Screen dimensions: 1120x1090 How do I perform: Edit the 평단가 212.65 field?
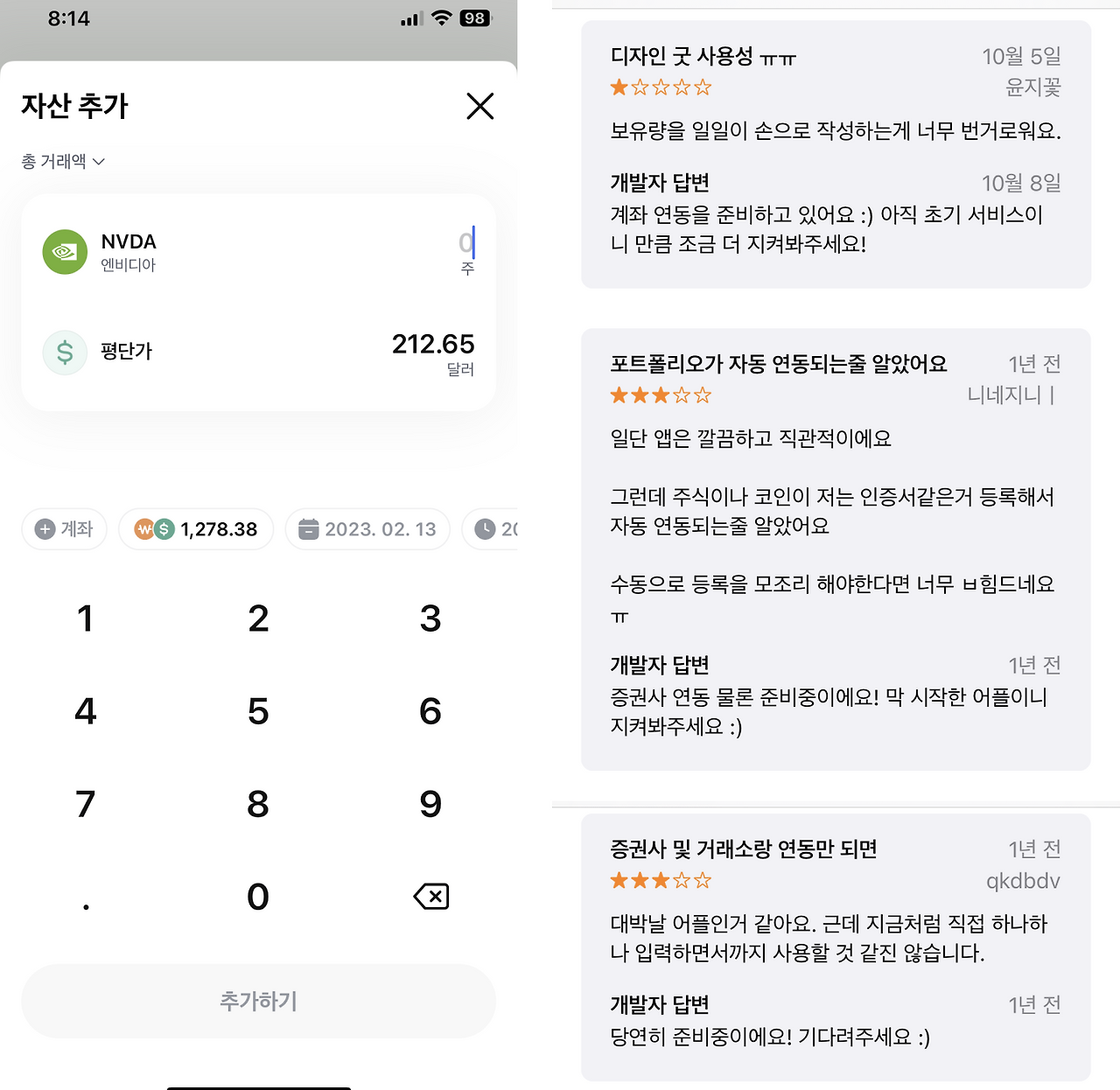(x=258, y=353)
